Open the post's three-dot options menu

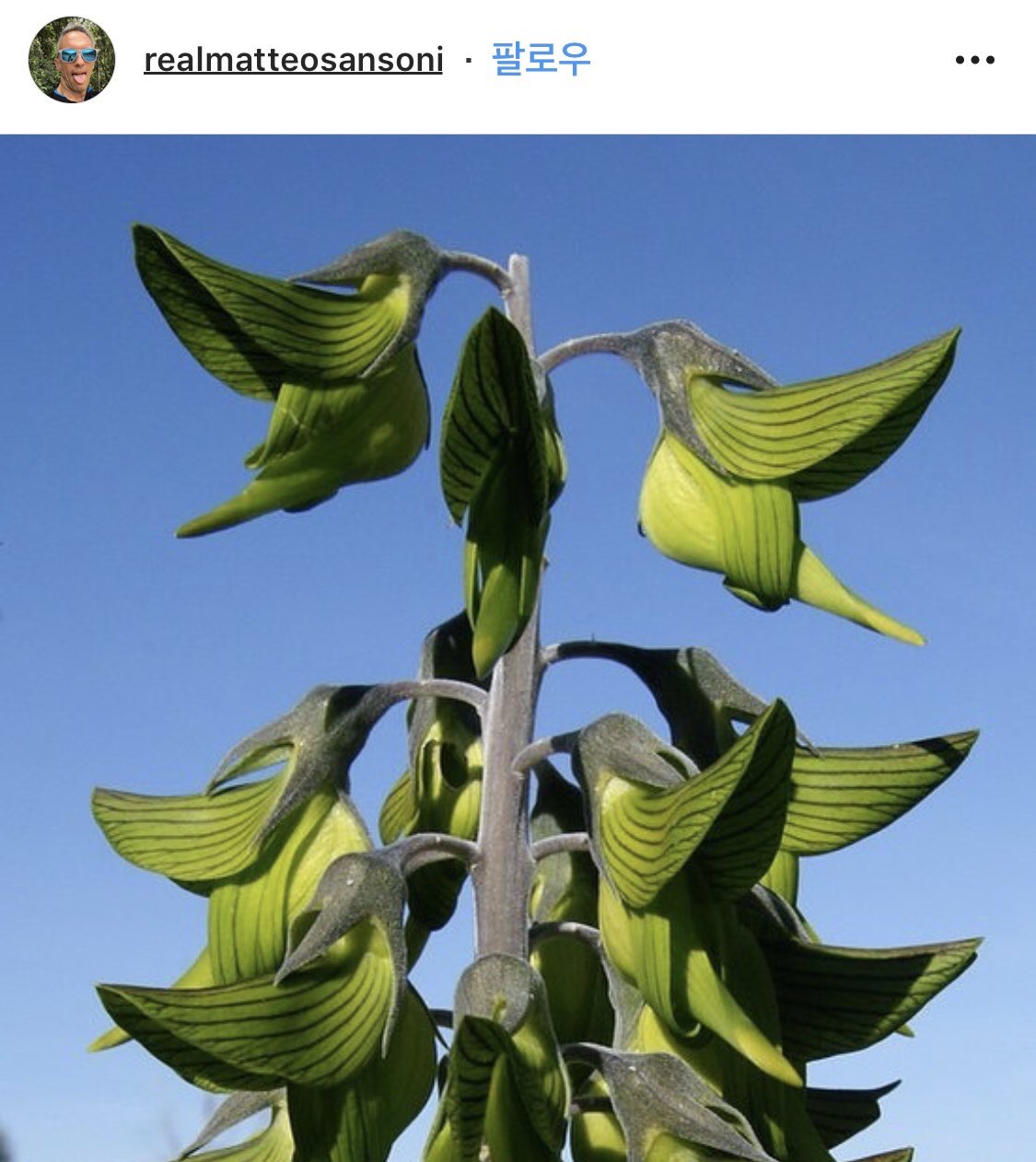(x=974, y=61)
